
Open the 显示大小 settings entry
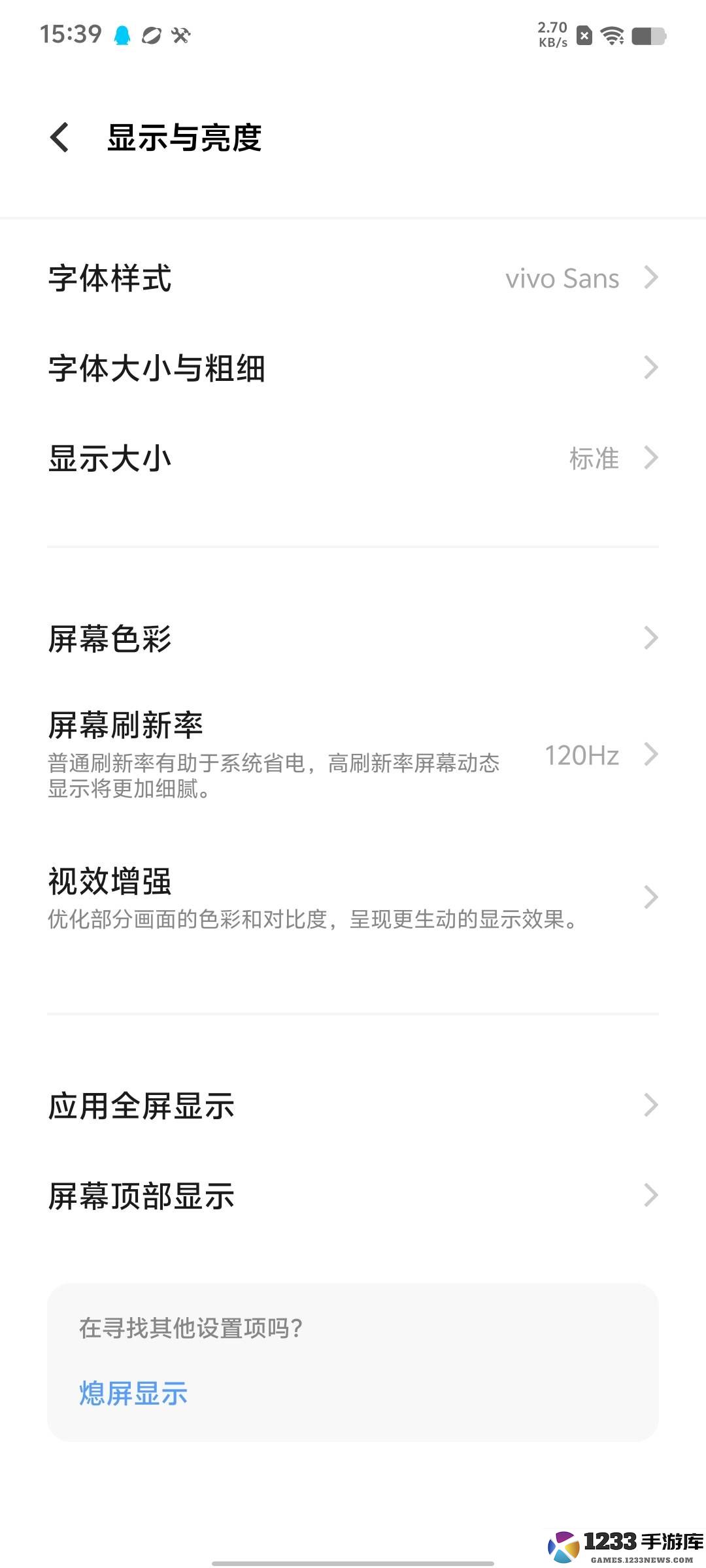click(353, 458)
